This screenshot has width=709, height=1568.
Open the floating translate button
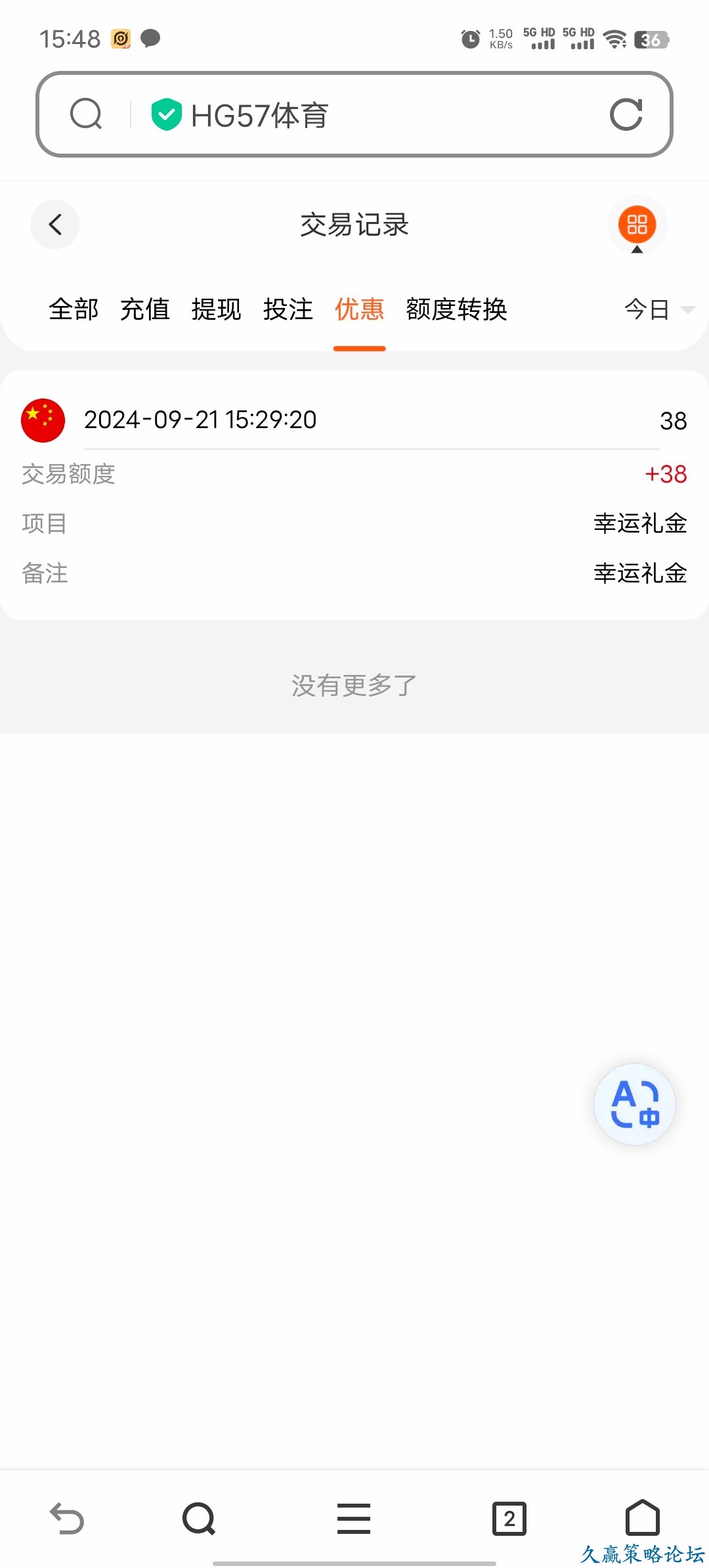click(x=634, y=1104)
